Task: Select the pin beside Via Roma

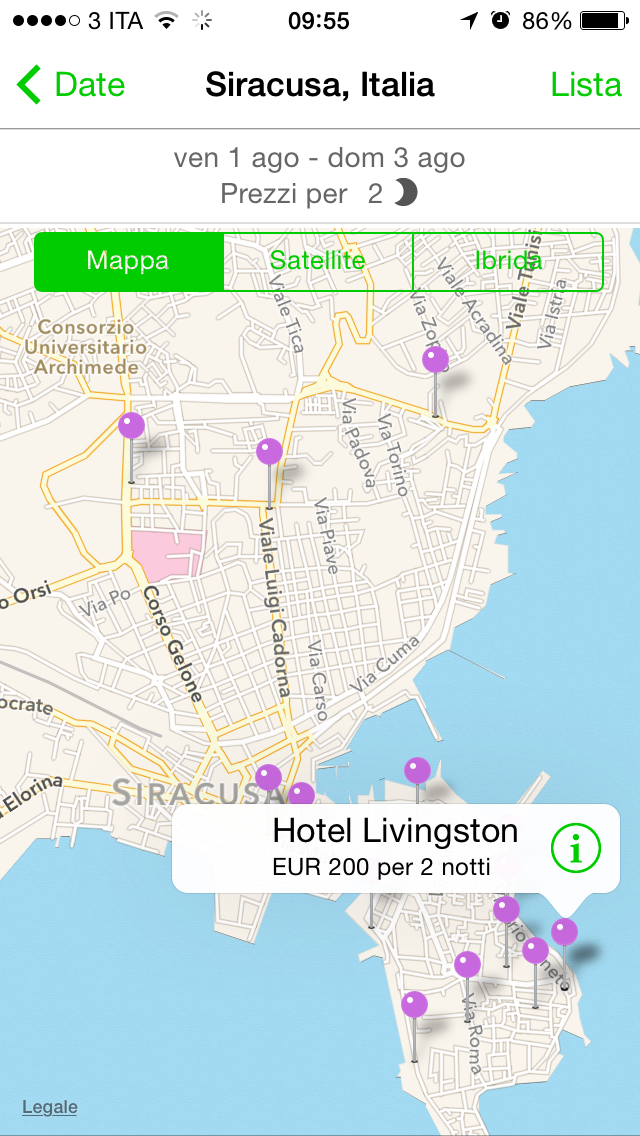Action: point(467,965)
